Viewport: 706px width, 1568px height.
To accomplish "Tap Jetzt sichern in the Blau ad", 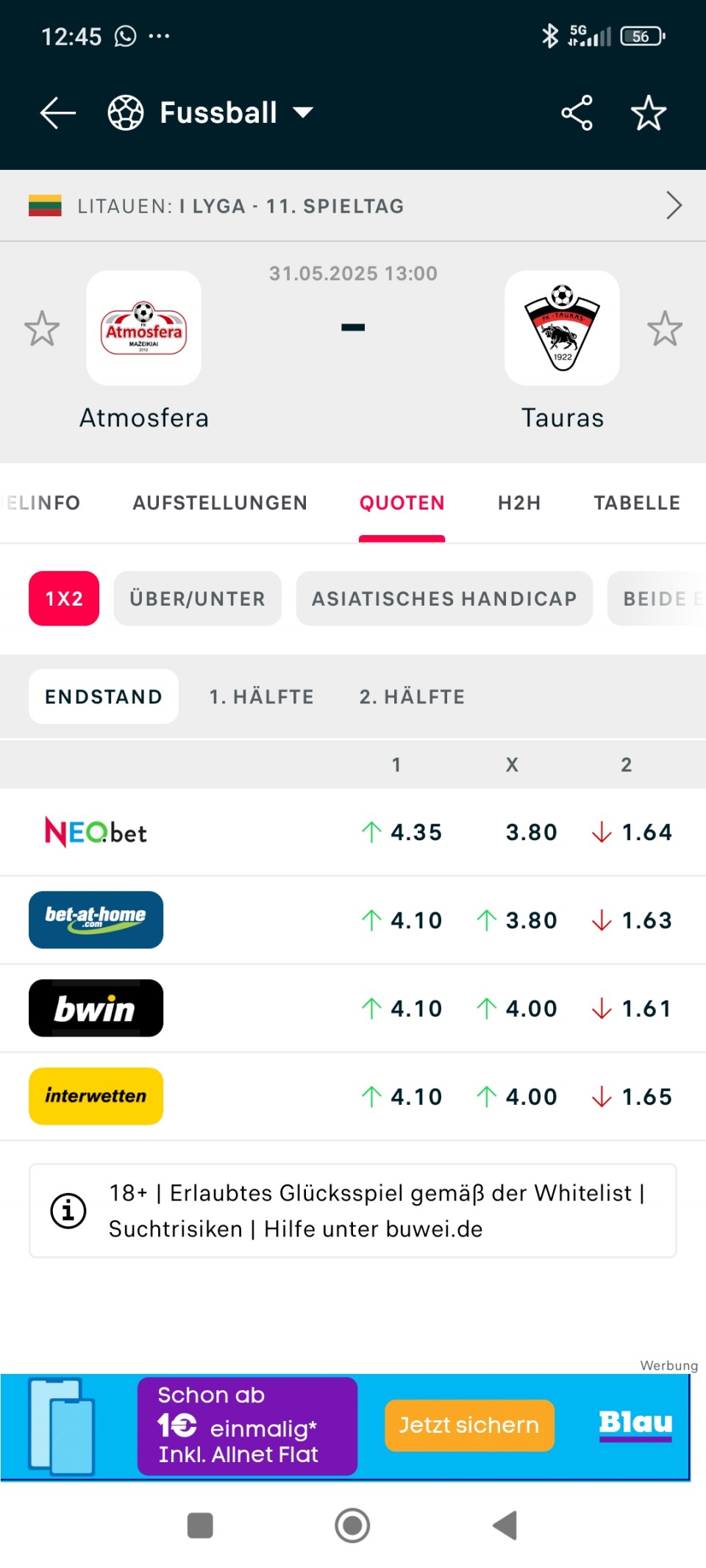I will pyautogui.click(x=469, y=1425).
